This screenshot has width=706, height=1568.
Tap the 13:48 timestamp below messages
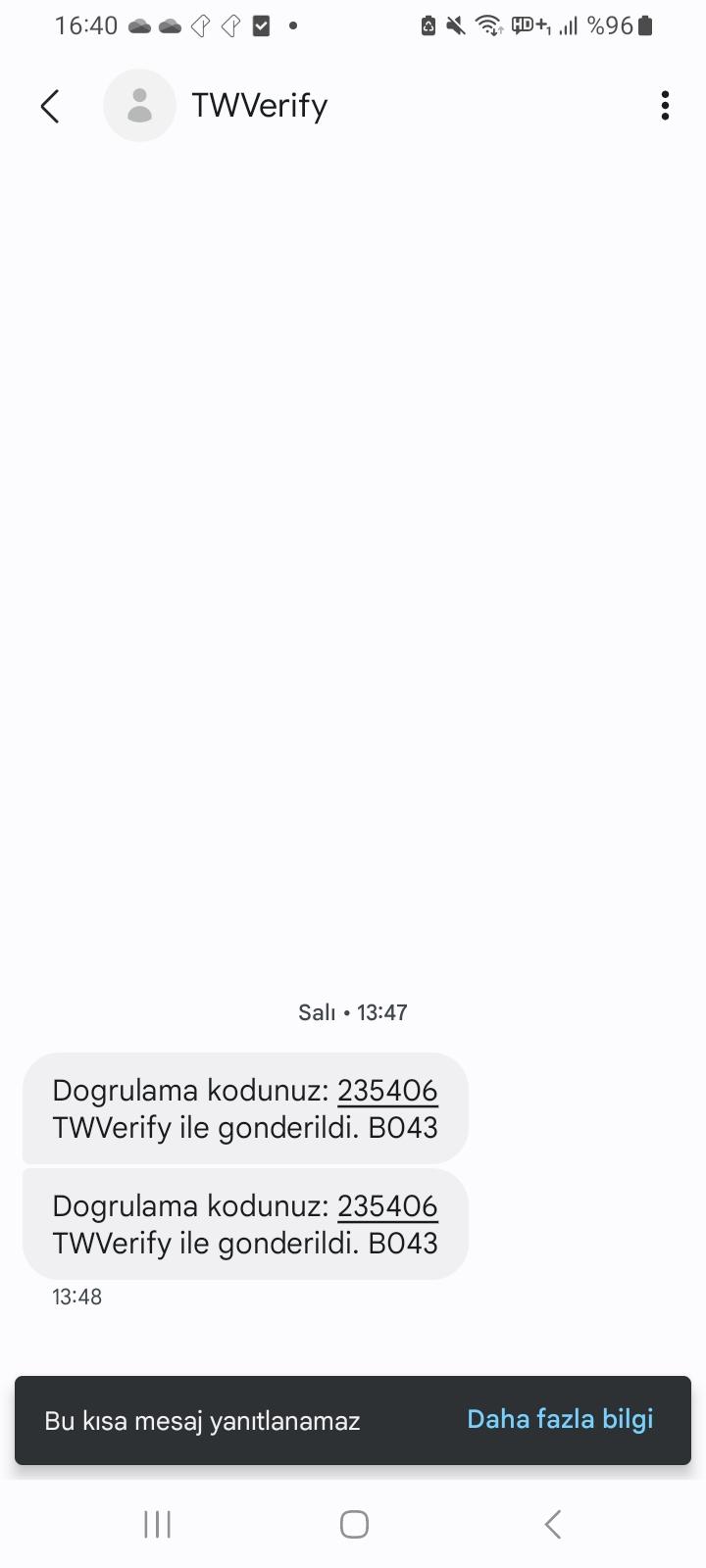[x=76, y=1297]
